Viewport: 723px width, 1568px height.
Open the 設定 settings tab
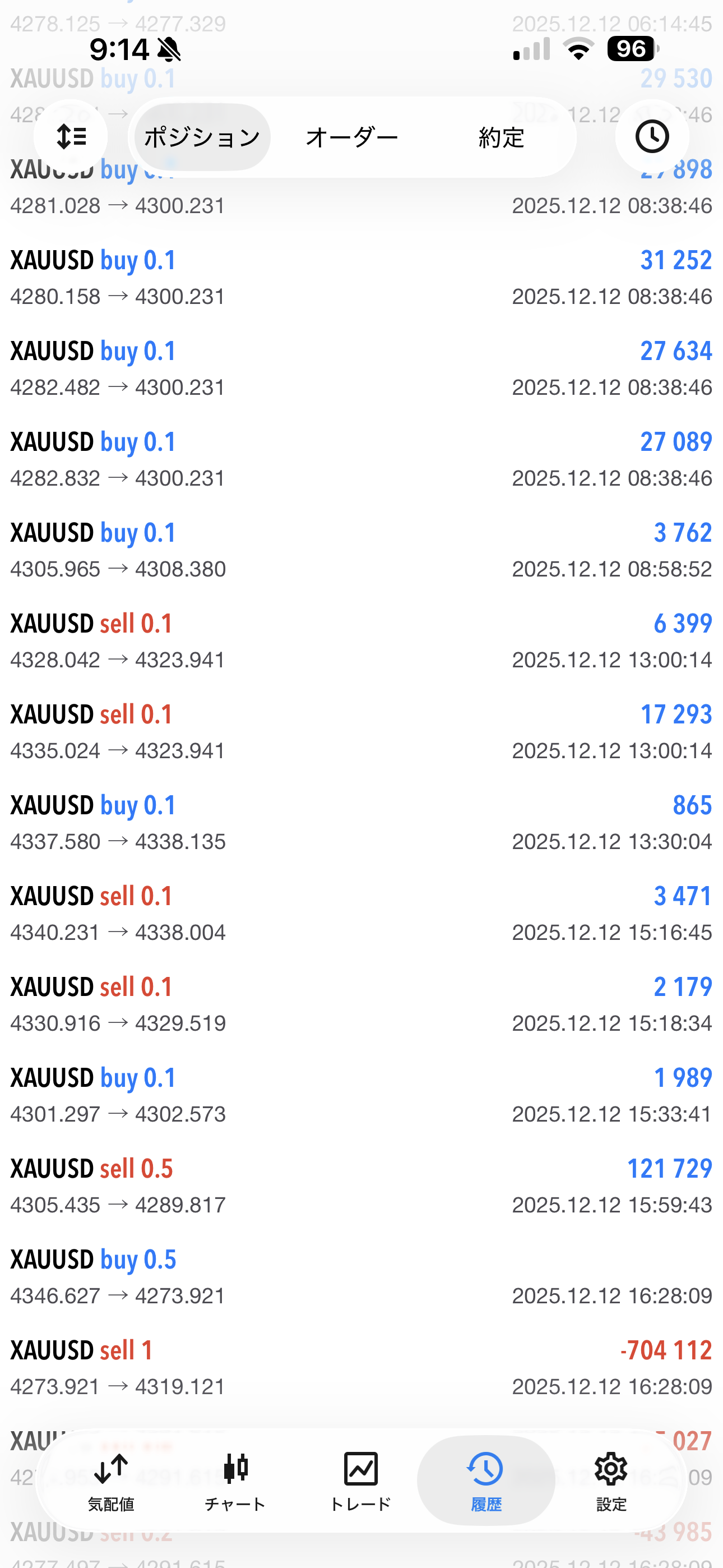pyautogui.click(x=610, y=1481)
